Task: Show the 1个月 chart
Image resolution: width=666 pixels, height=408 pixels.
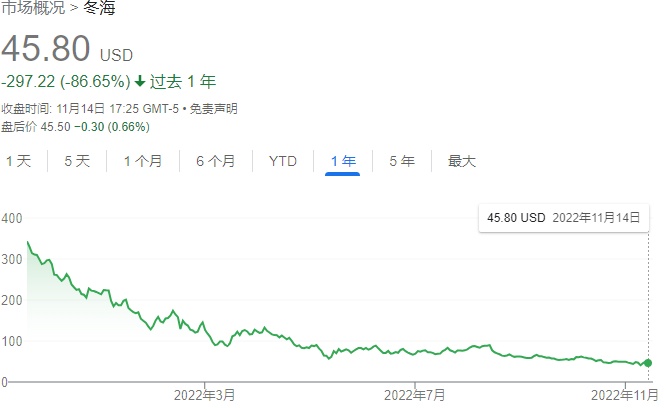Action: [143, 161]
